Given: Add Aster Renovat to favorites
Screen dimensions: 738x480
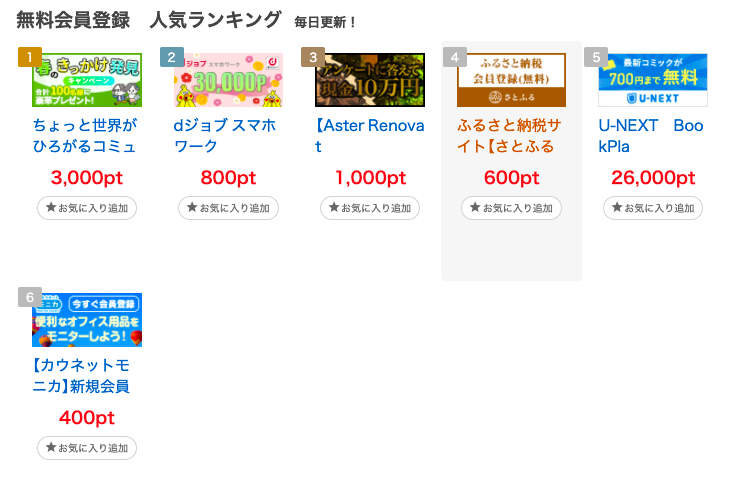Looking at the screenshot, I should point(370,208).
